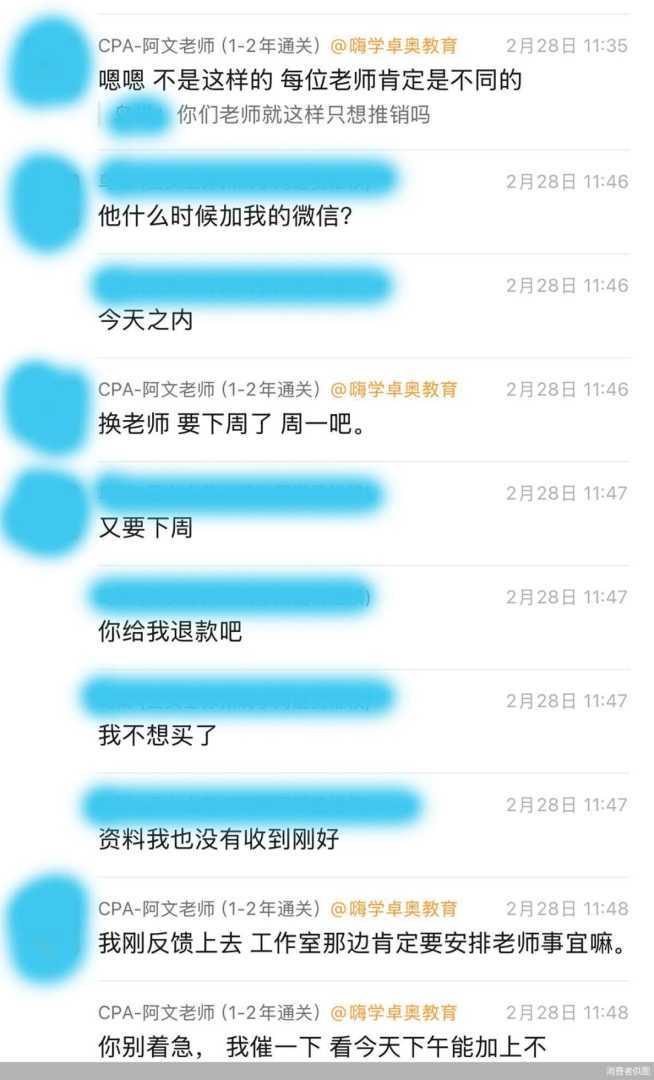The width and height of the screenshot is (654, 1080).
Task: Tap the comment "换老师 要下周了 周一吧。"
Action: point(230,424)
